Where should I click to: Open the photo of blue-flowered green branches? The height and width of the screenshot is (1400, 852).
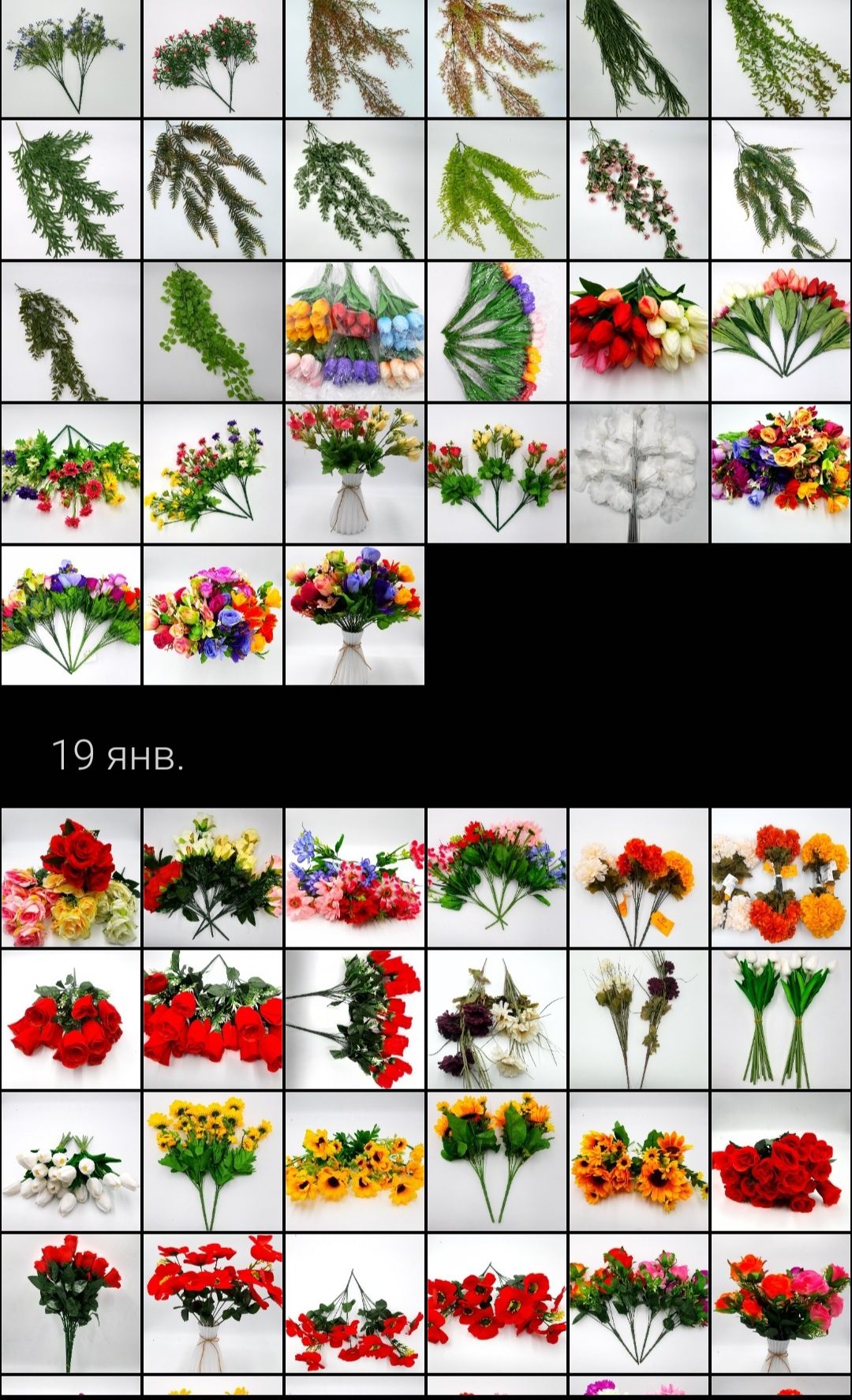click(x=71, y=58)
